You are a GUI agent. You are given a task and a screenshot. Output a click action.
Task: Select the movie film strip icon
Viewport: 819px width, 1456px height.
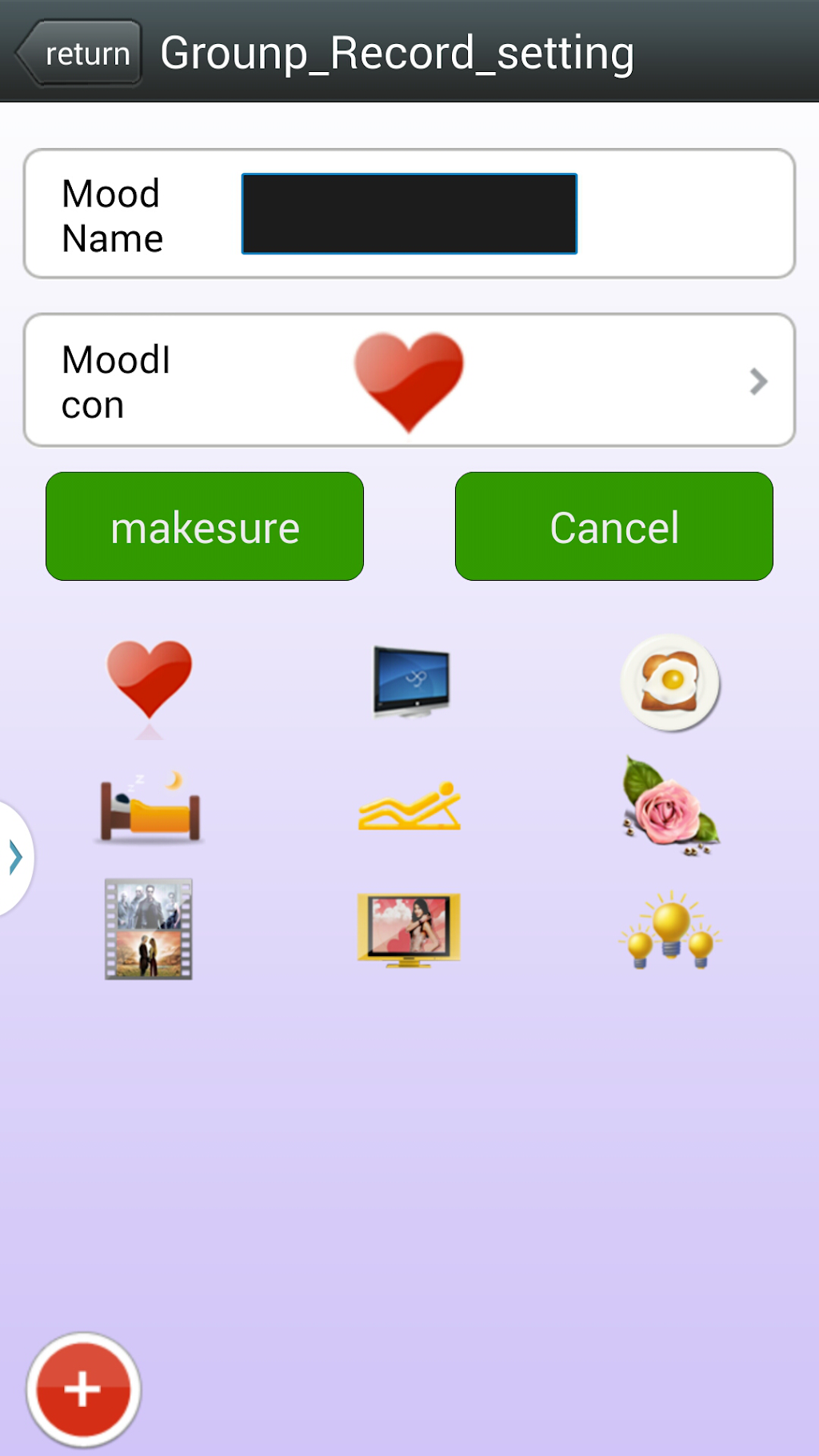pyautogui.click(x=150, y=930)
